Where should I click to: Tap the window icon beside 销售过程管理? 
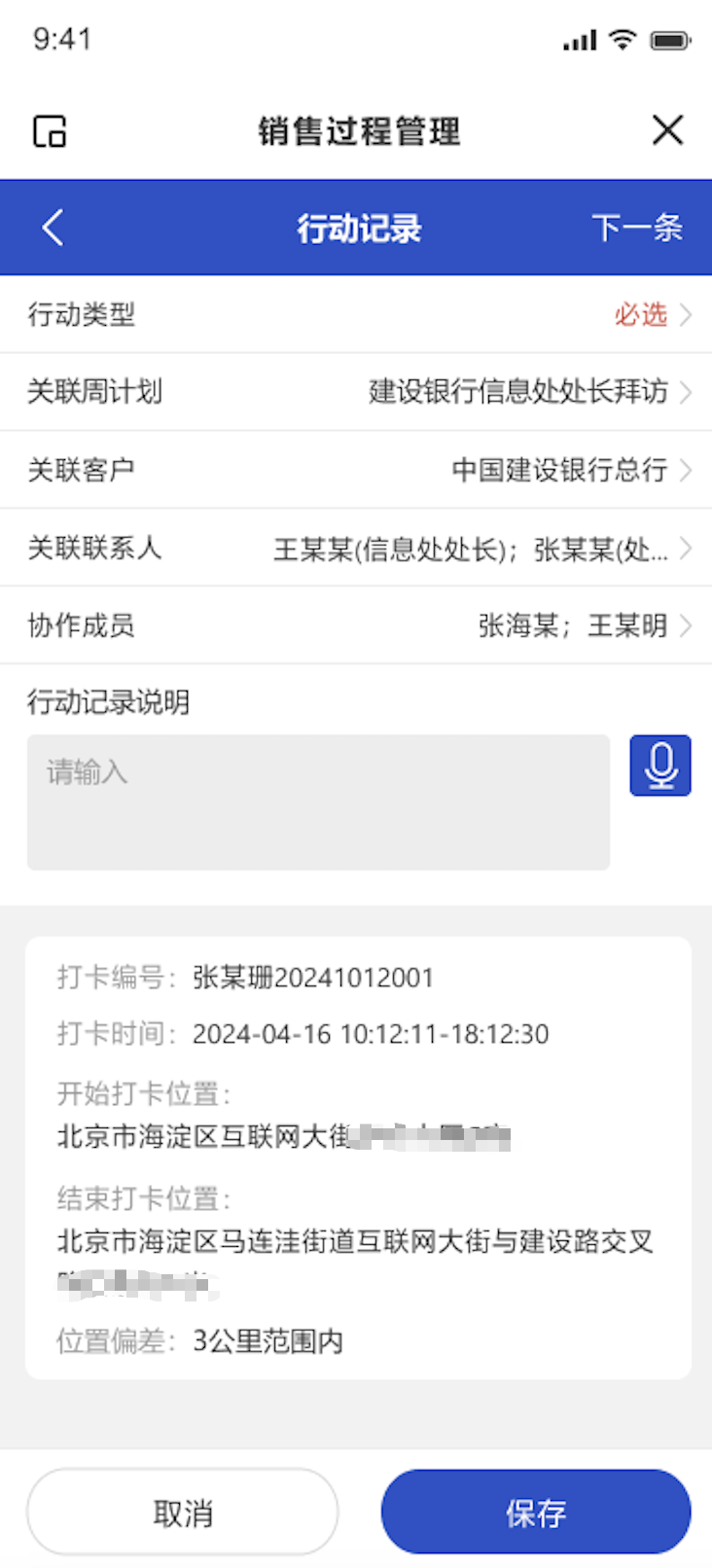tap(50, 130)
